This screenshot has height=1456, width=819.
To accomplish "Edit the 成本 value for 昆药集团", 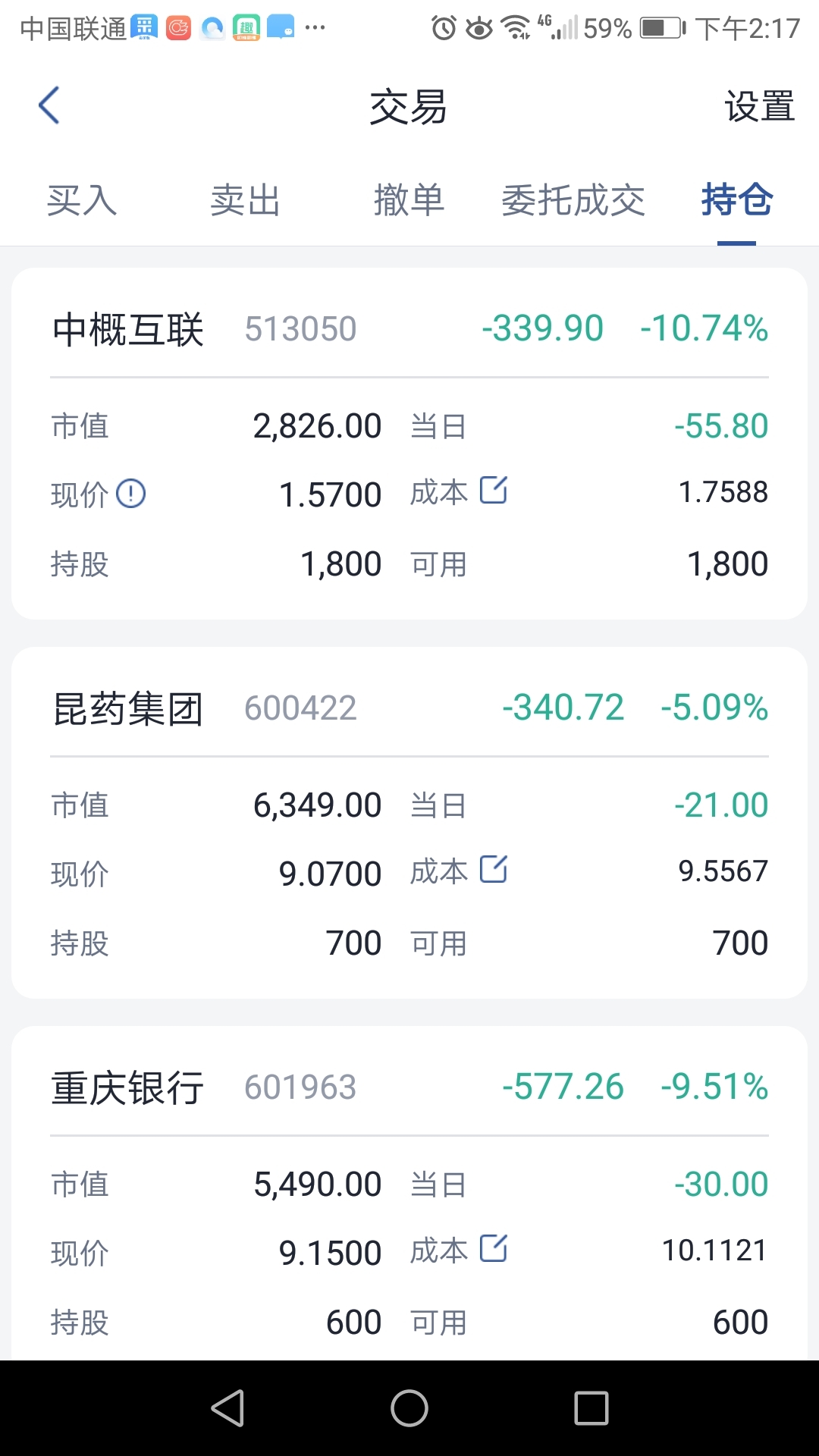I will pyautogui.click(x=494, y=870).
